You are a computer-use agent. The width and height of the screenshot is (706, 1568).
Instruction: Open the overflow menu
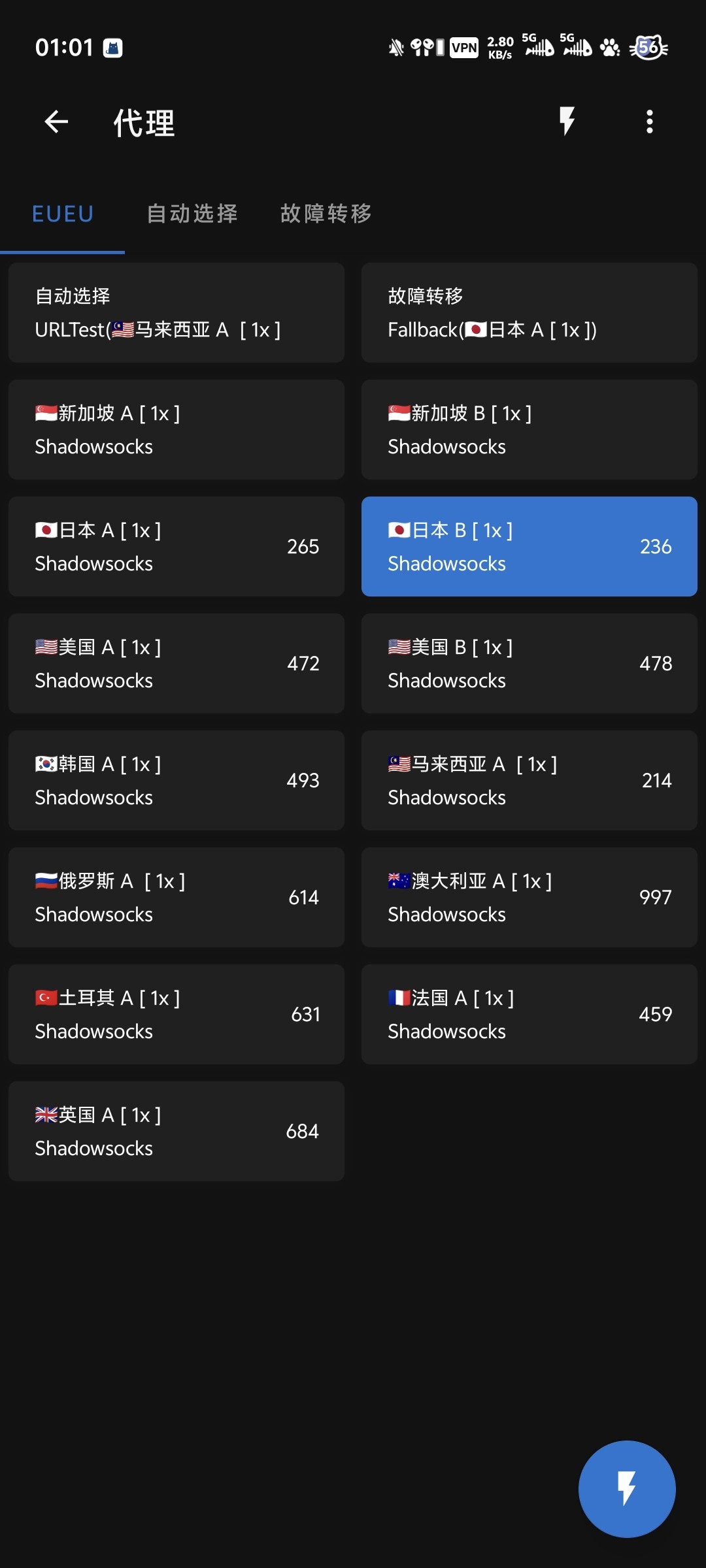649,122
